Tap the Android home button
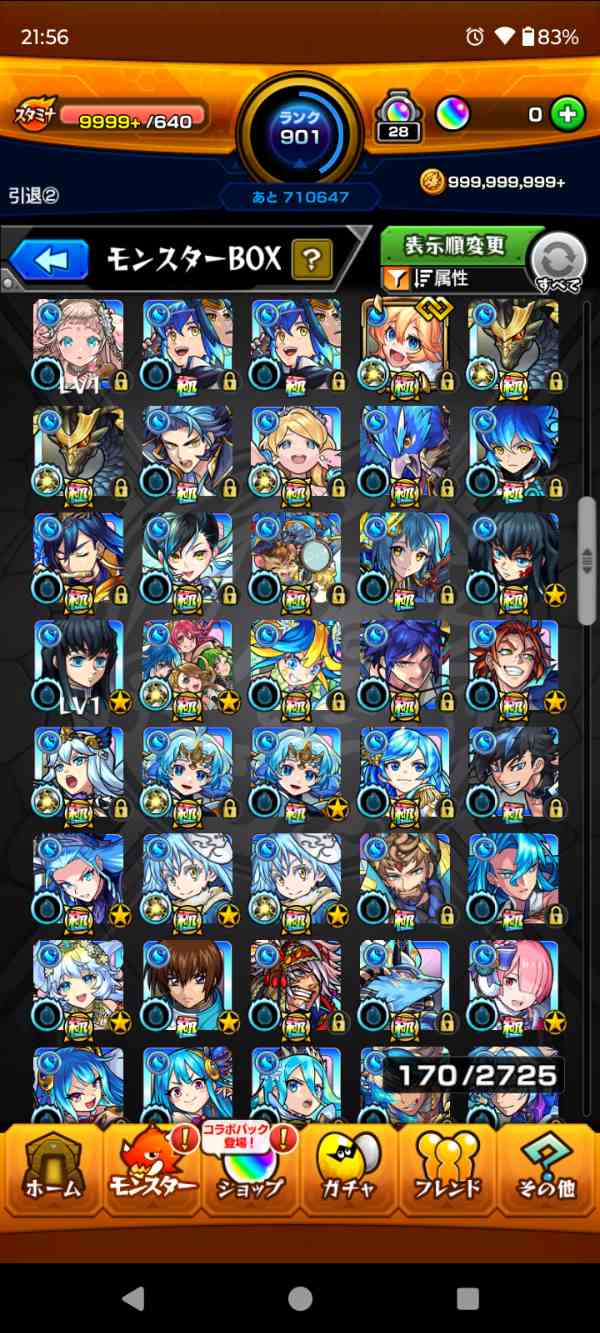Screen dimensions: 600x1333 [300, 1298]
